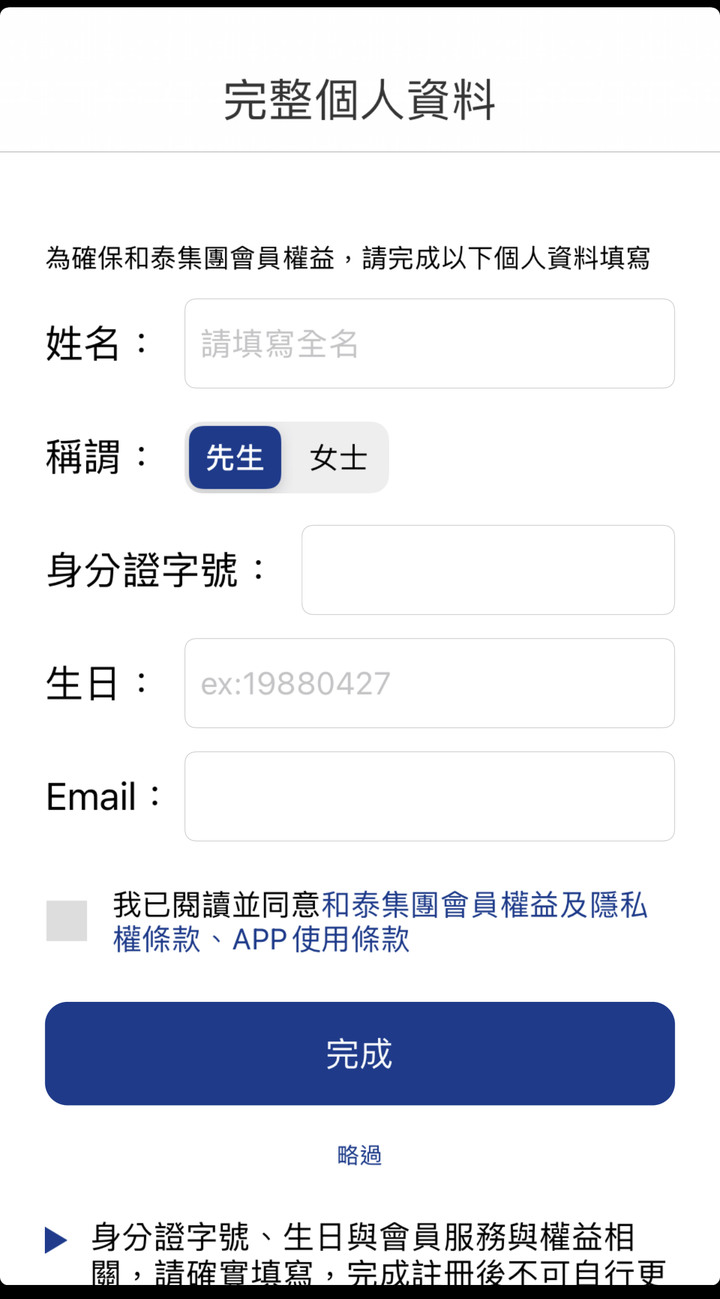This screenshot has height=1299, width=720.
Task: Select 先生 as the title
Action: [x=235, y=457]
